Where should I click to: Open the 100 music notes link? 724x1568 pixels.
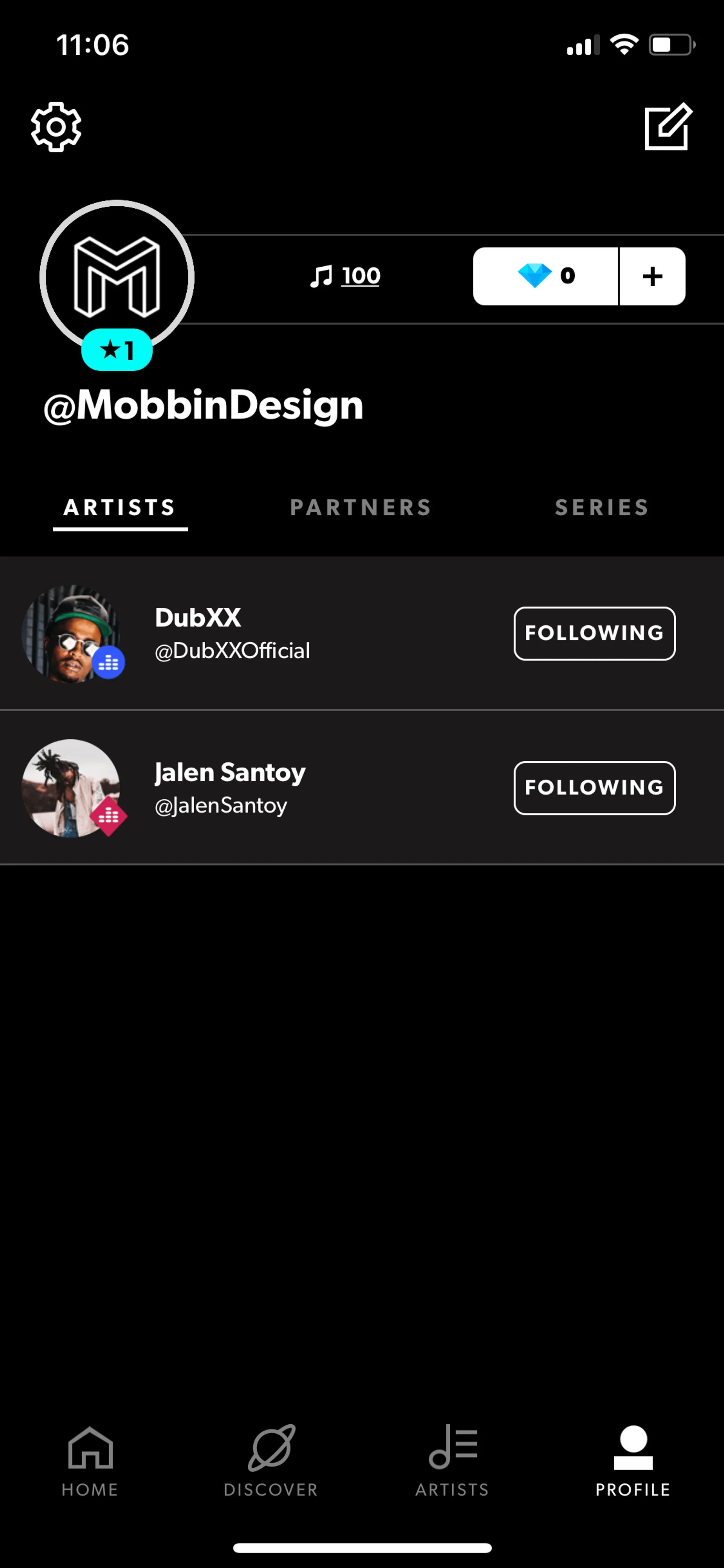click(x=345, y=276)
